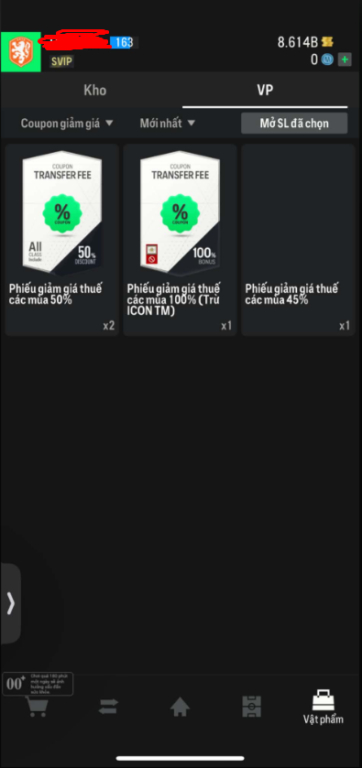Open the shop cart tab
The image size is (362, 768).
[37, 707]
